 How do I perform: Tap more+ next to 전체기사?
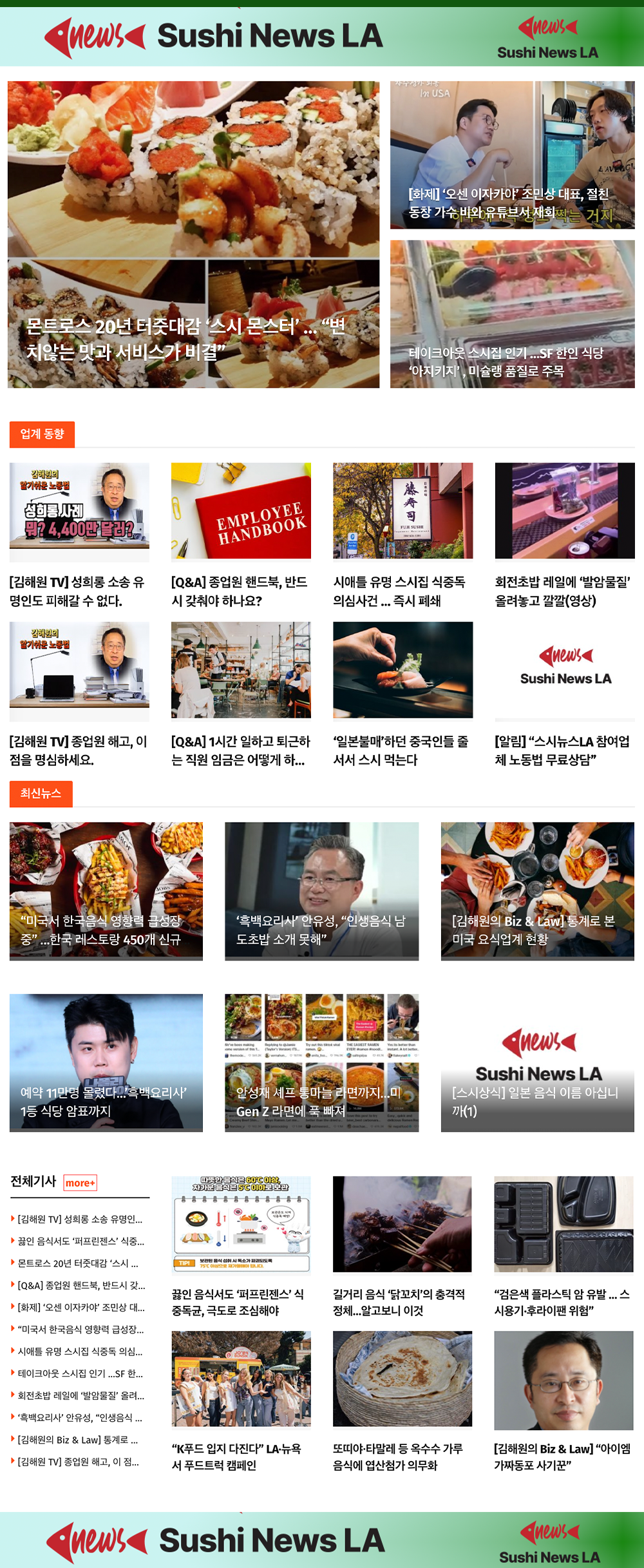pos(80,1182)
